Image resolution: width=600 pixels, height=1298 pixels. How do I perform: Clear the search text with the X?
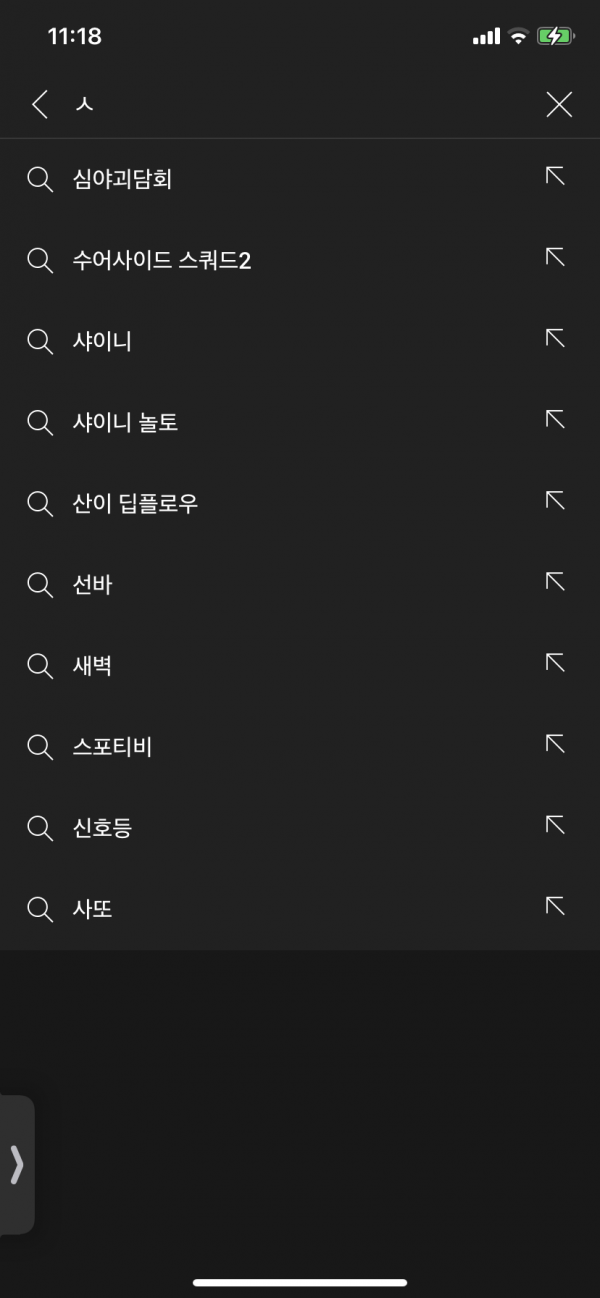click(x=559, y=104)
